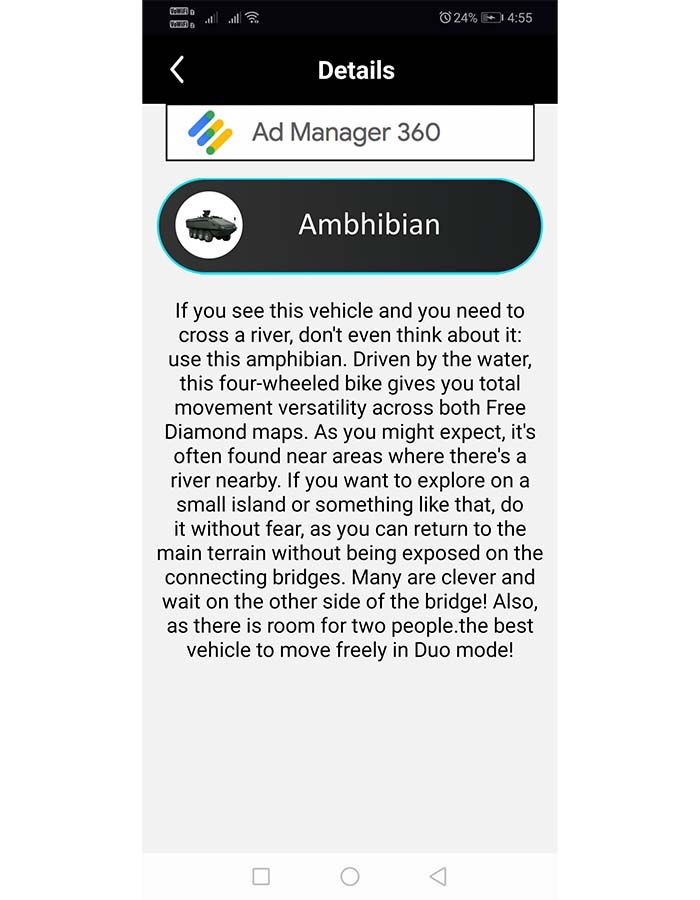Tap the Ambhibian vehicle button
Screen dimensions: 700x900
pos(349,225)
